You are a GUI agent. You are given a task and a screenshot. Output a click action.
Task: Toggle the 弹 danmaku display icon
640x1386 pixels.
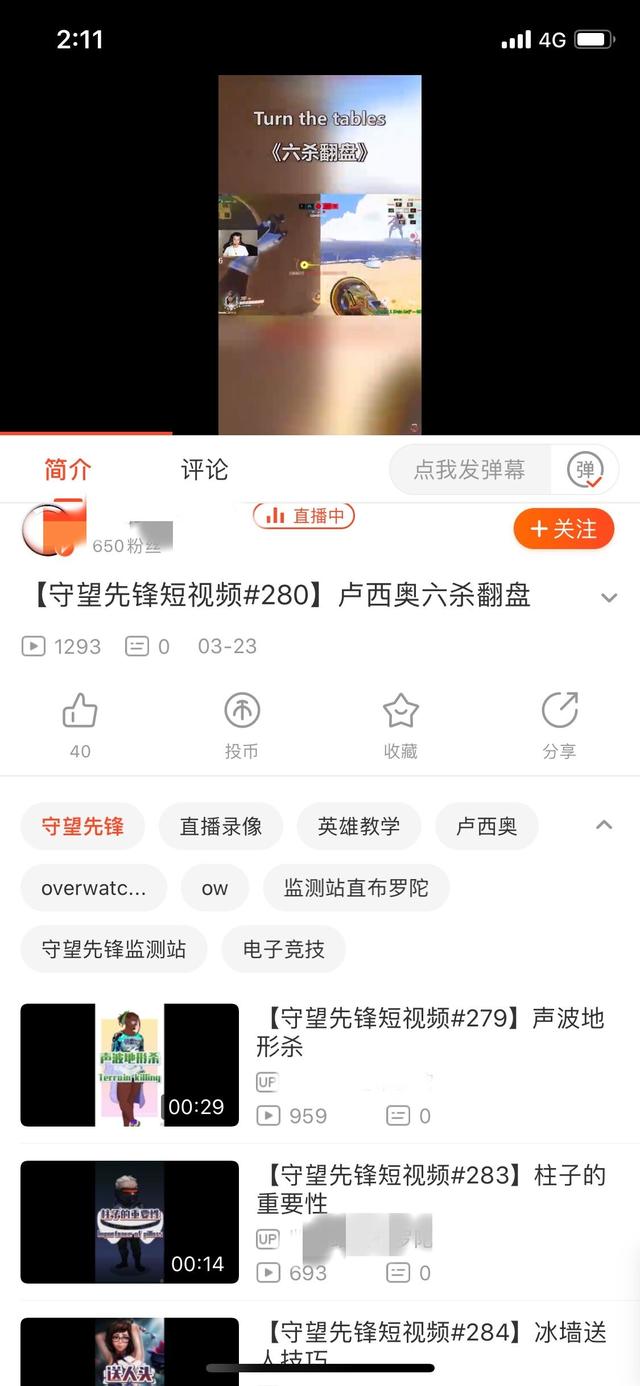click(x=585, y=470)
